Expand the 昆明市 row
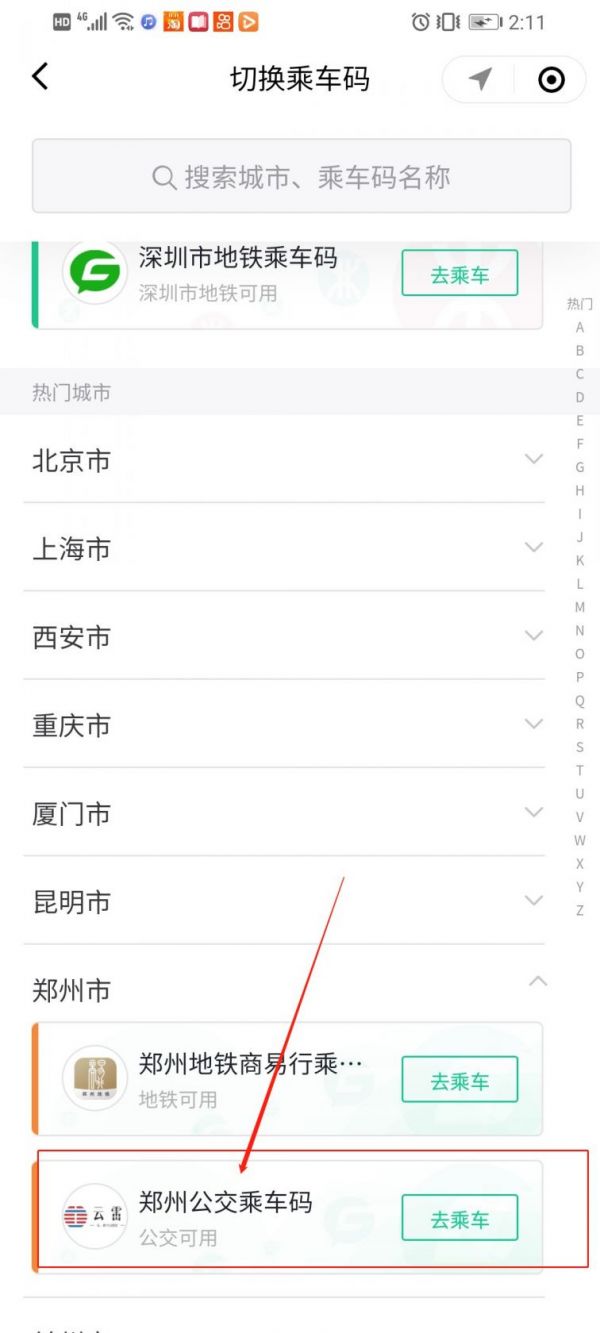Image resolution: width=600 pixels, height=1333 pixels. tap(285, 901)
